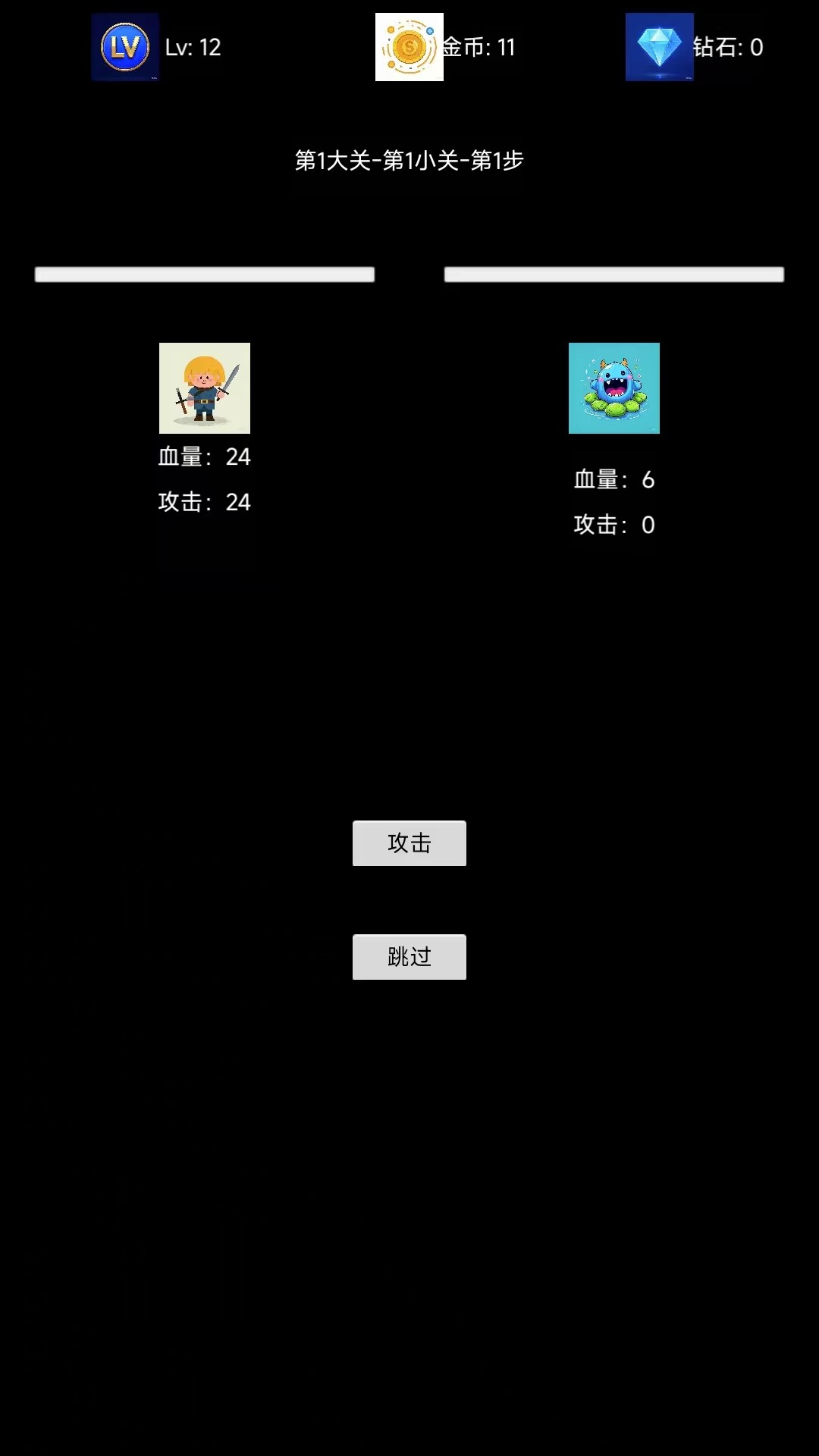Viewport: 819px width, 1456px height.
Task: Click the monster 攻击: 0 attack label
Action: click(x=613, y=525)
